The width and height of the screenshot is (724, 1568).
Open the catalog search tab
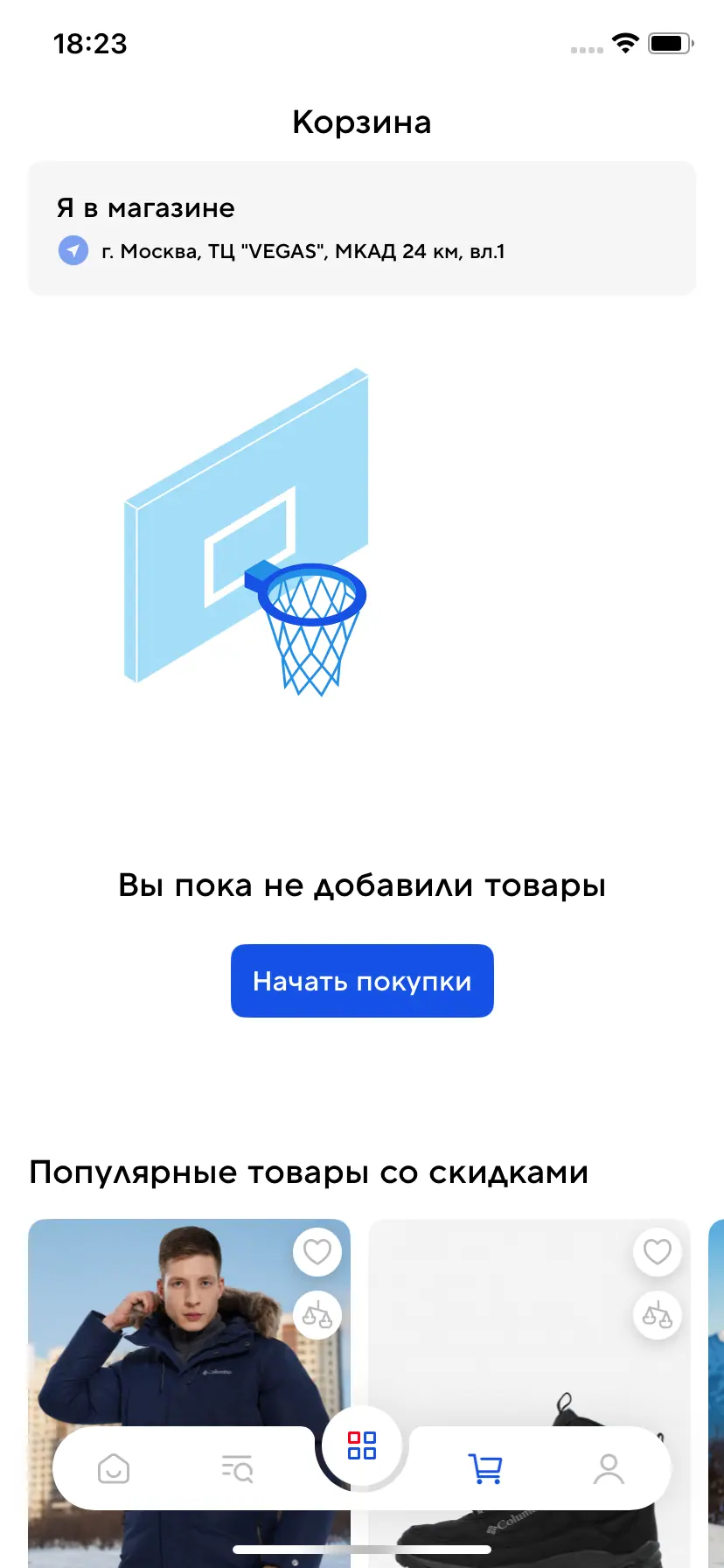coord(237,1469)
